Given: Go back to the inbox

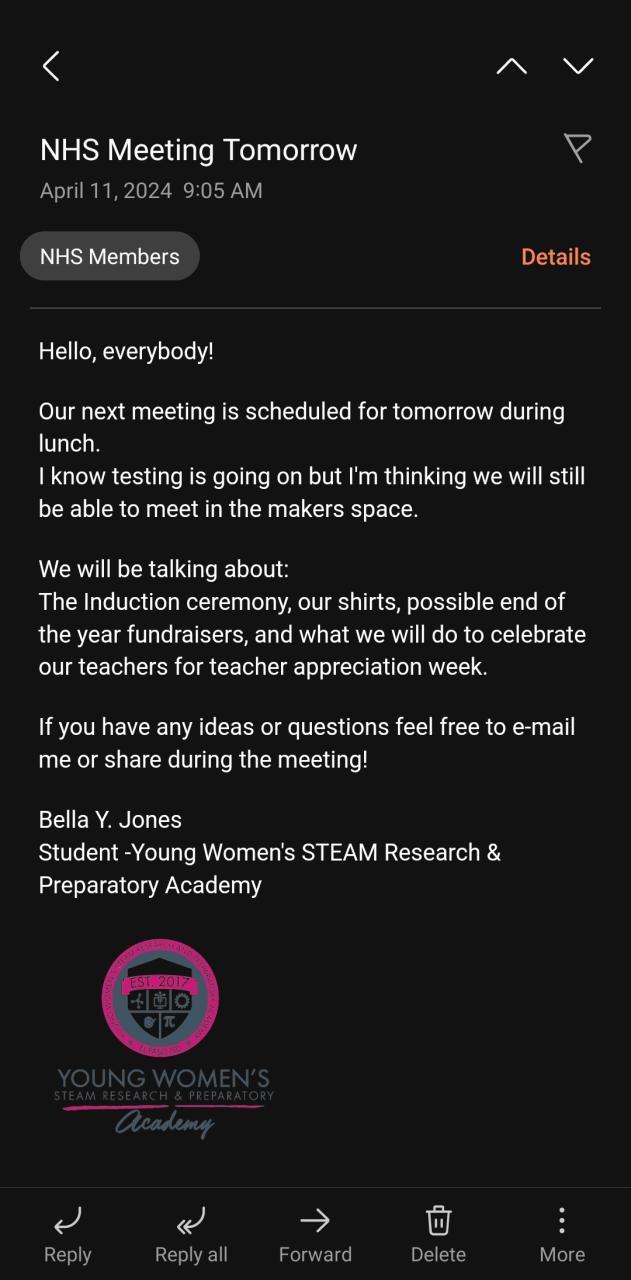Looking at the screenshot, I should 51,66.
